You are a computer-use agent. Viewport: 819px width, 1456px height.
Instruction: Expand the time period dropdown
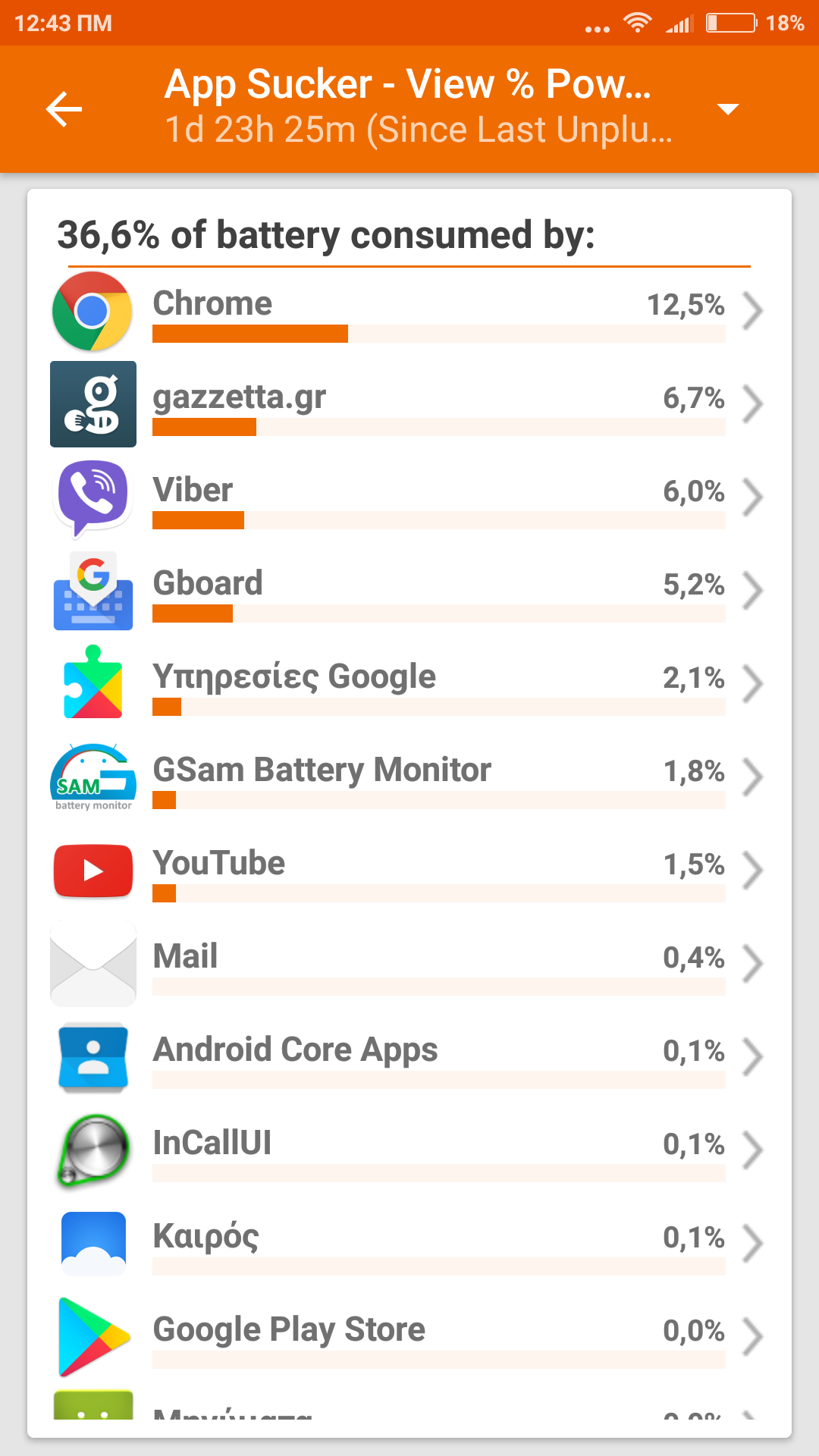click(727, 109)
